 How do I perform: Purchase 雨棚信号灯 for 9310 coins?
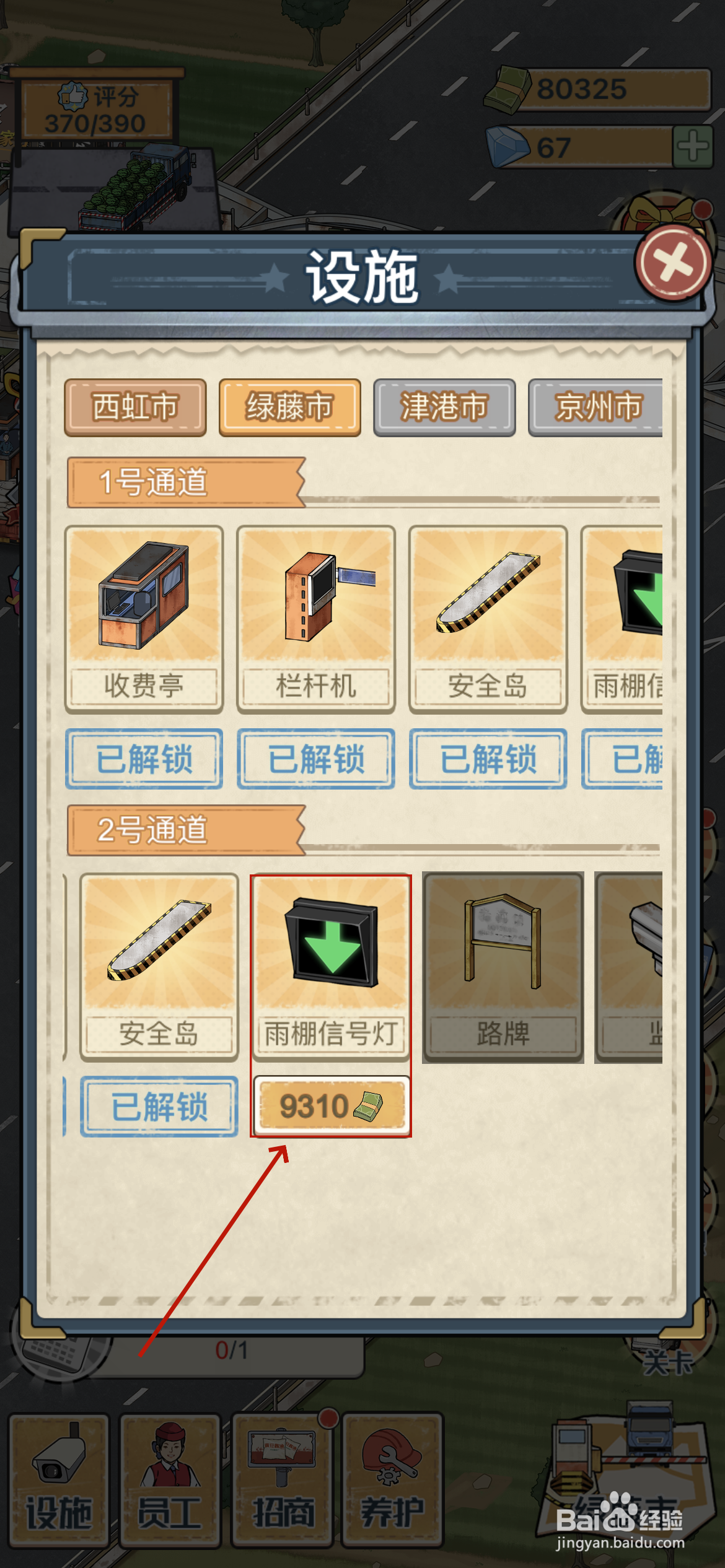pos(330,1107)
